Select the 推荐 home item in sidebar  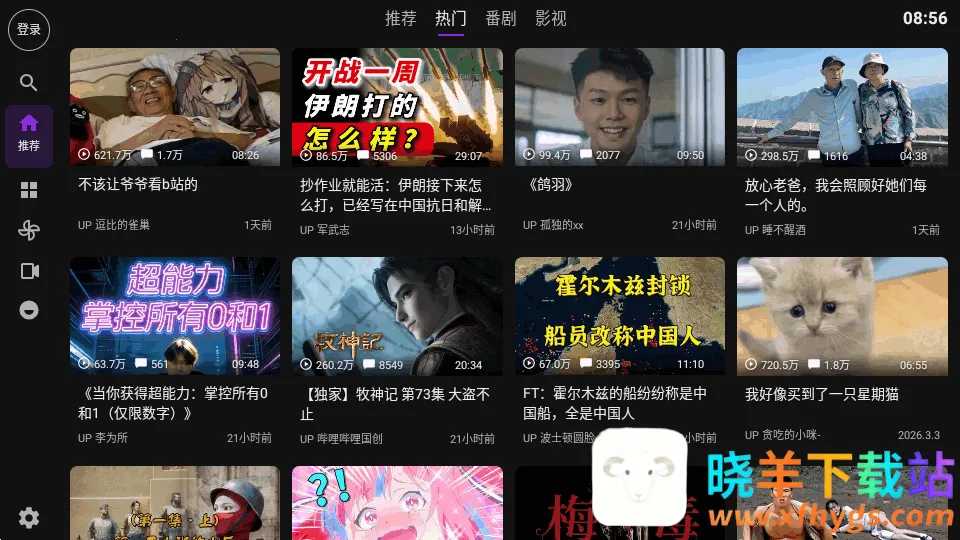[x=29, y=133]
